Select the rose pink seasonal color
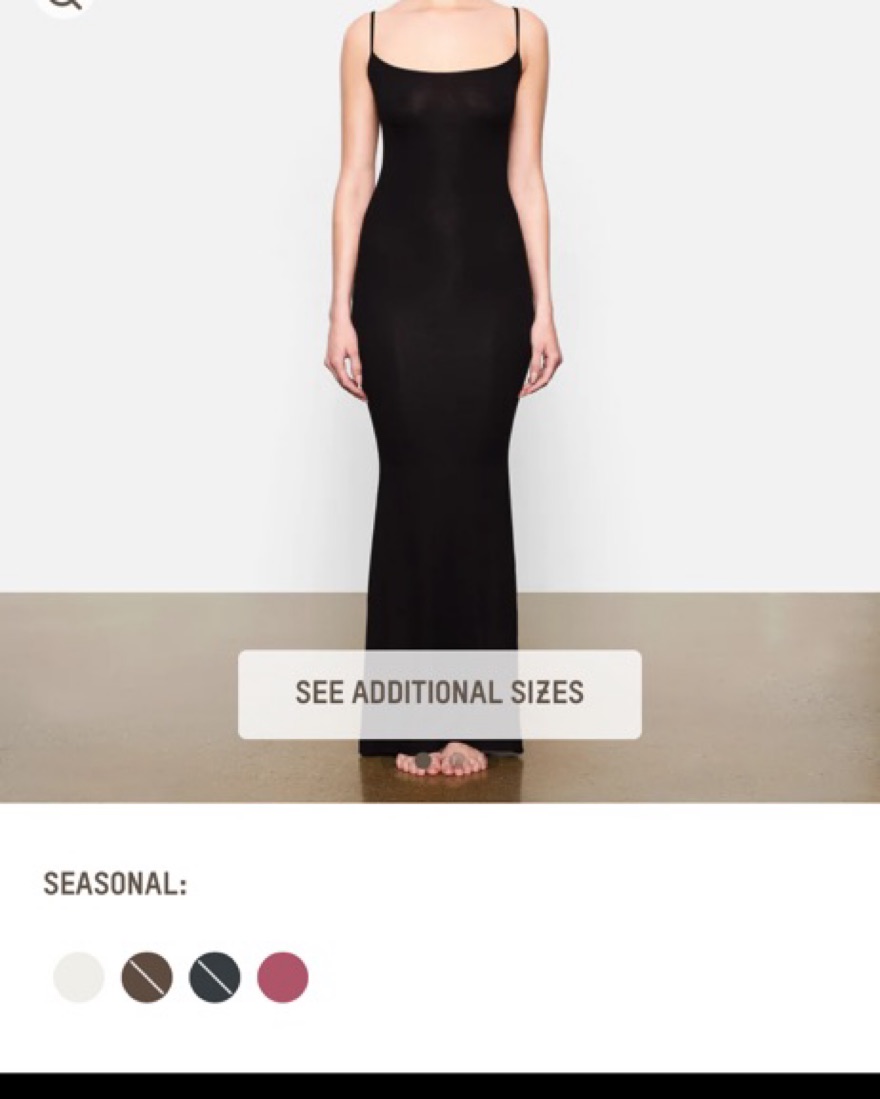The height and width of the screenshot is (1099, 880). pyautogui.click(x=283, y=977)
